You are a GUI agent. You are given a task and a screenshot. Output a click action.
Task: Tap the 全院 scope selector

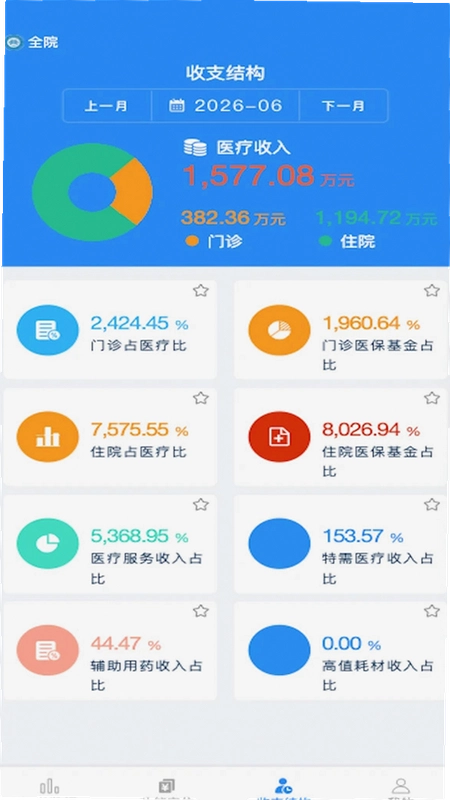point(32,42)
